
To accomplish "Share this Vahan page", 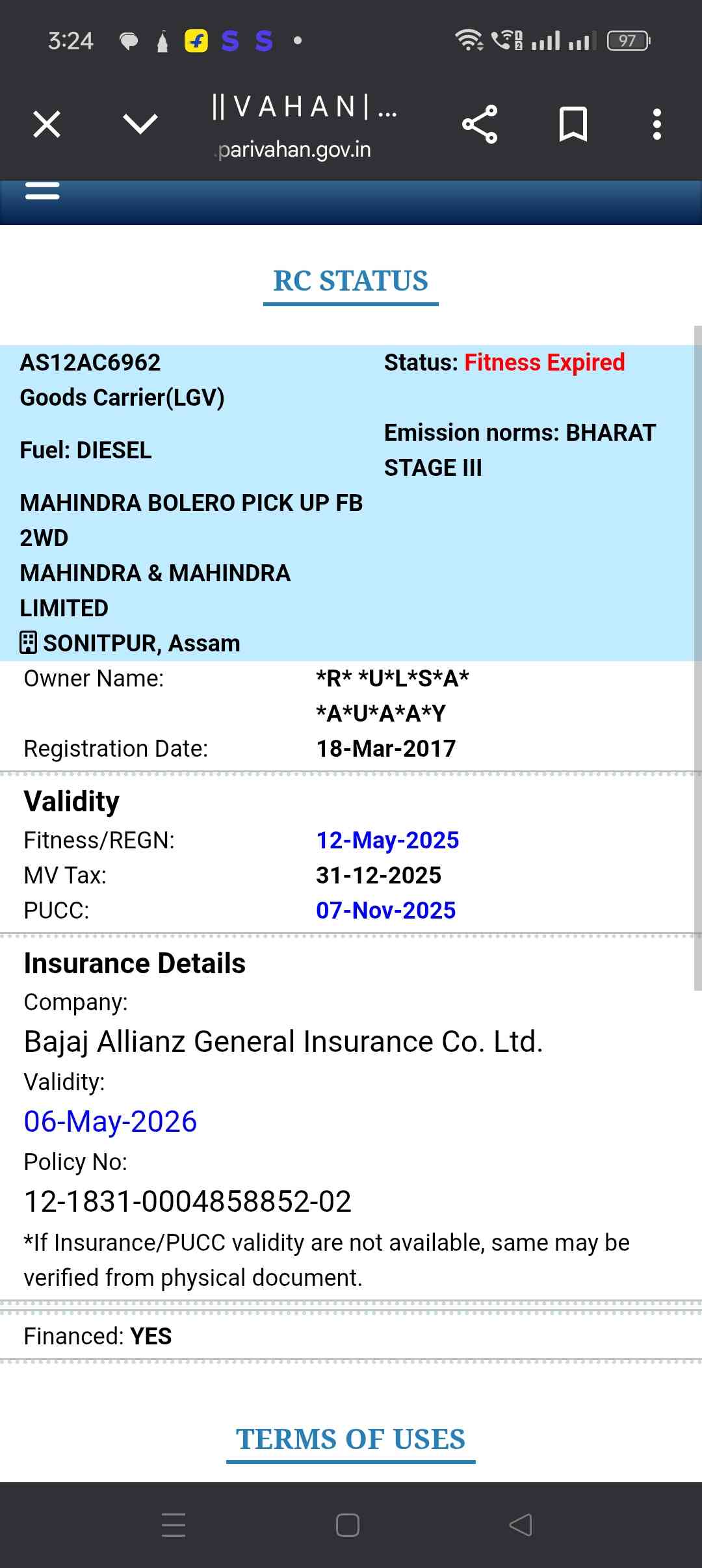I will point(480,124).
